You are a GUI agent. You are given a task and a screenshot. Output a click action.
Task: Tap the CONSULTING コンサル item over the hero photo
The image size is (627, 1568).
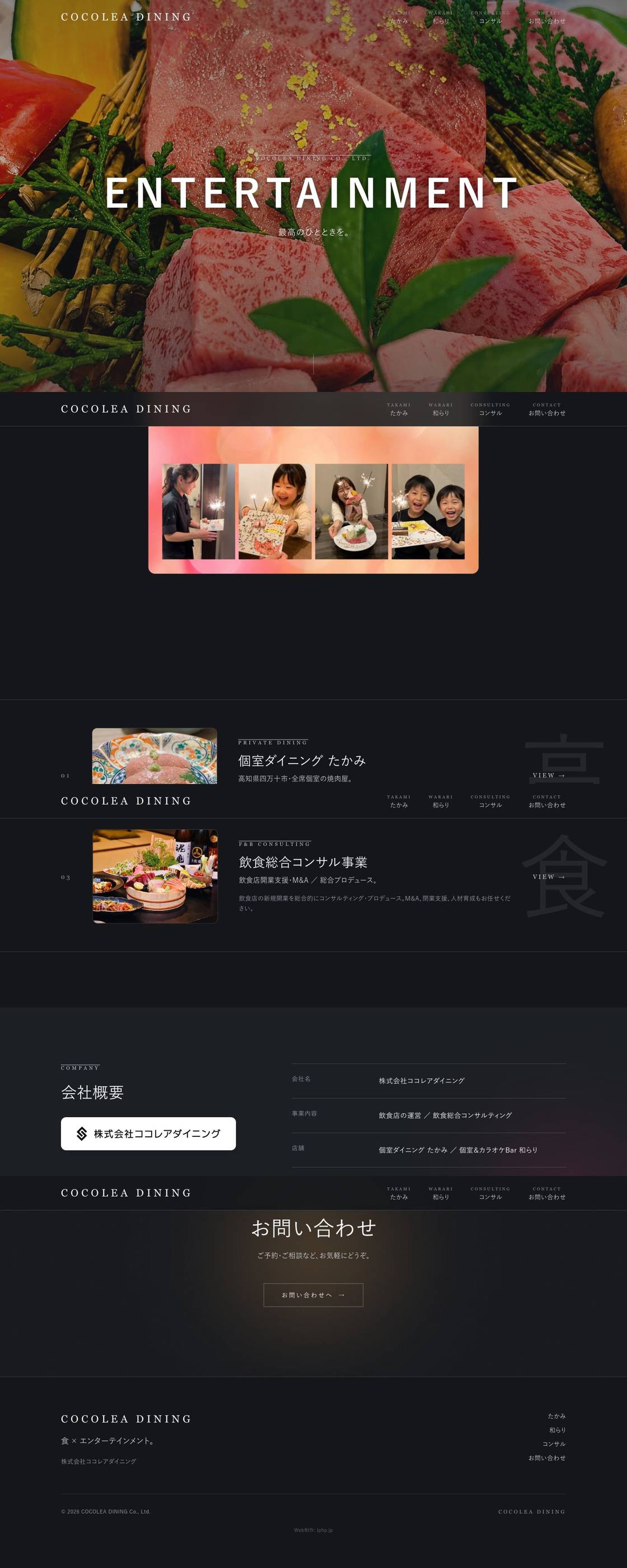(490, 17)
